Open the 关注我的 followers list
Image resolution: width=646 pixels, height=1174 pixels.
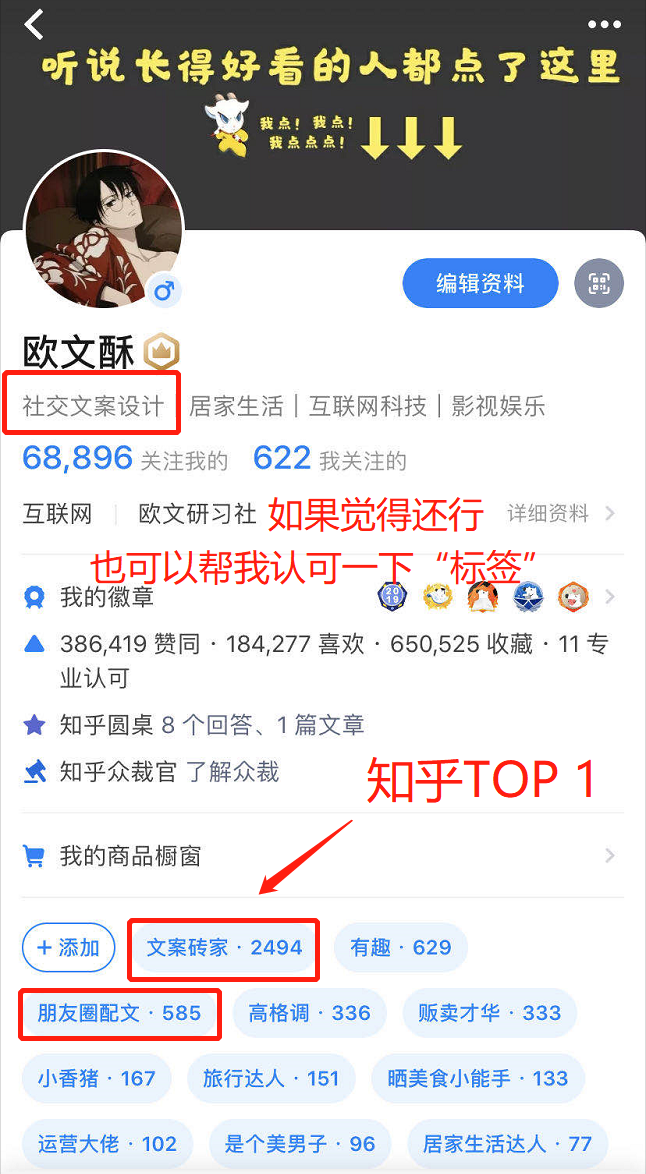point(125,459)
